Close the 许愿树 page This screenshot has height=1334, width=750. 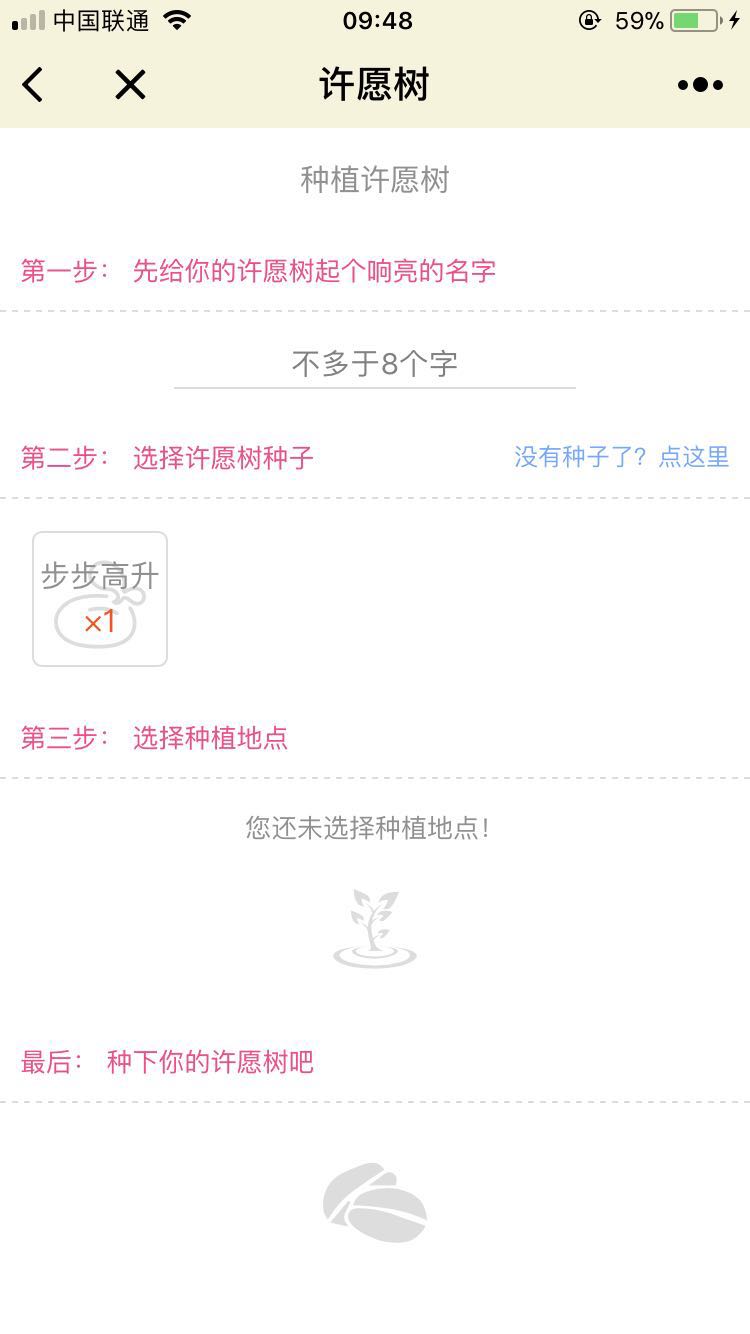pyautogui.click(x=130, y=85)
